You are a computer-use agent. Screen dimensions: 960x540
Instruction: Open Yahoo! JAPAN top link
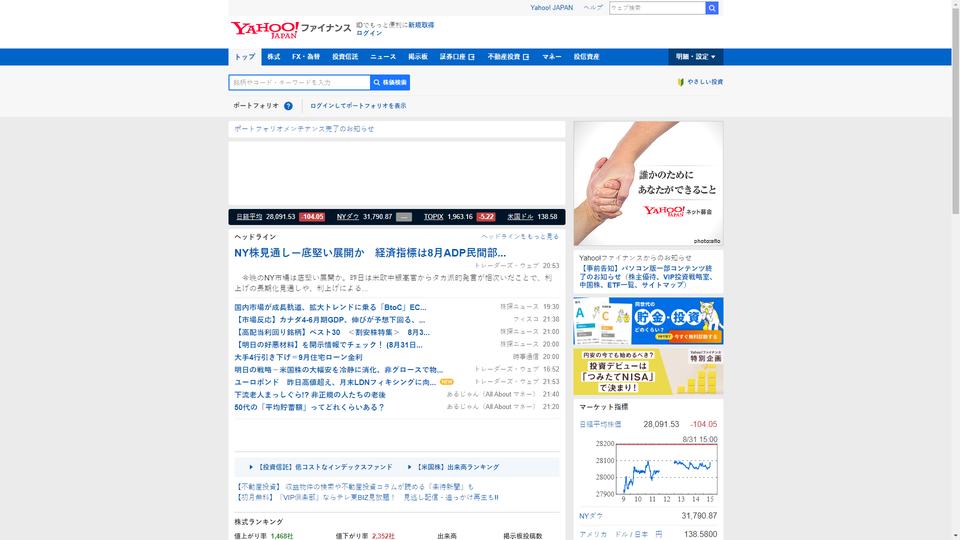[x=552, y=8]
